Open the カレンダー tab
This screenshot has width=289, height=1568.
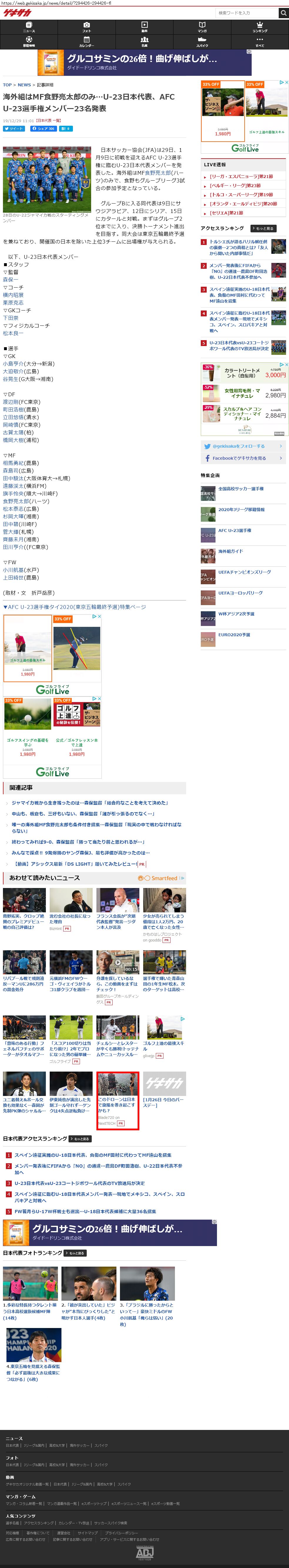point(86,41)
